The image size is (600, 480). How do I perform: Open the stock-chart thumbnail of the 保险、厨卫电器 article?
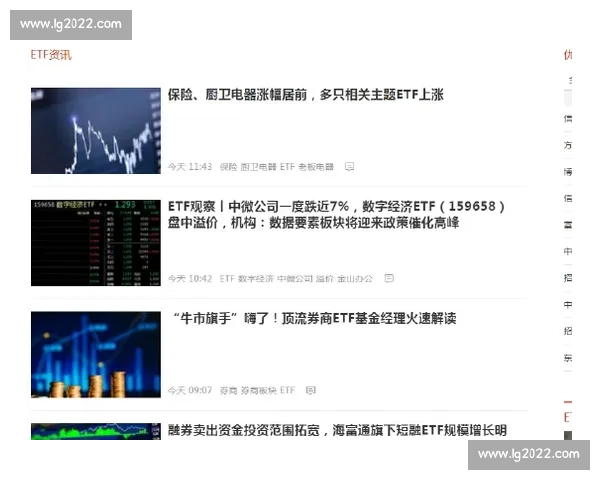point(95,131)
